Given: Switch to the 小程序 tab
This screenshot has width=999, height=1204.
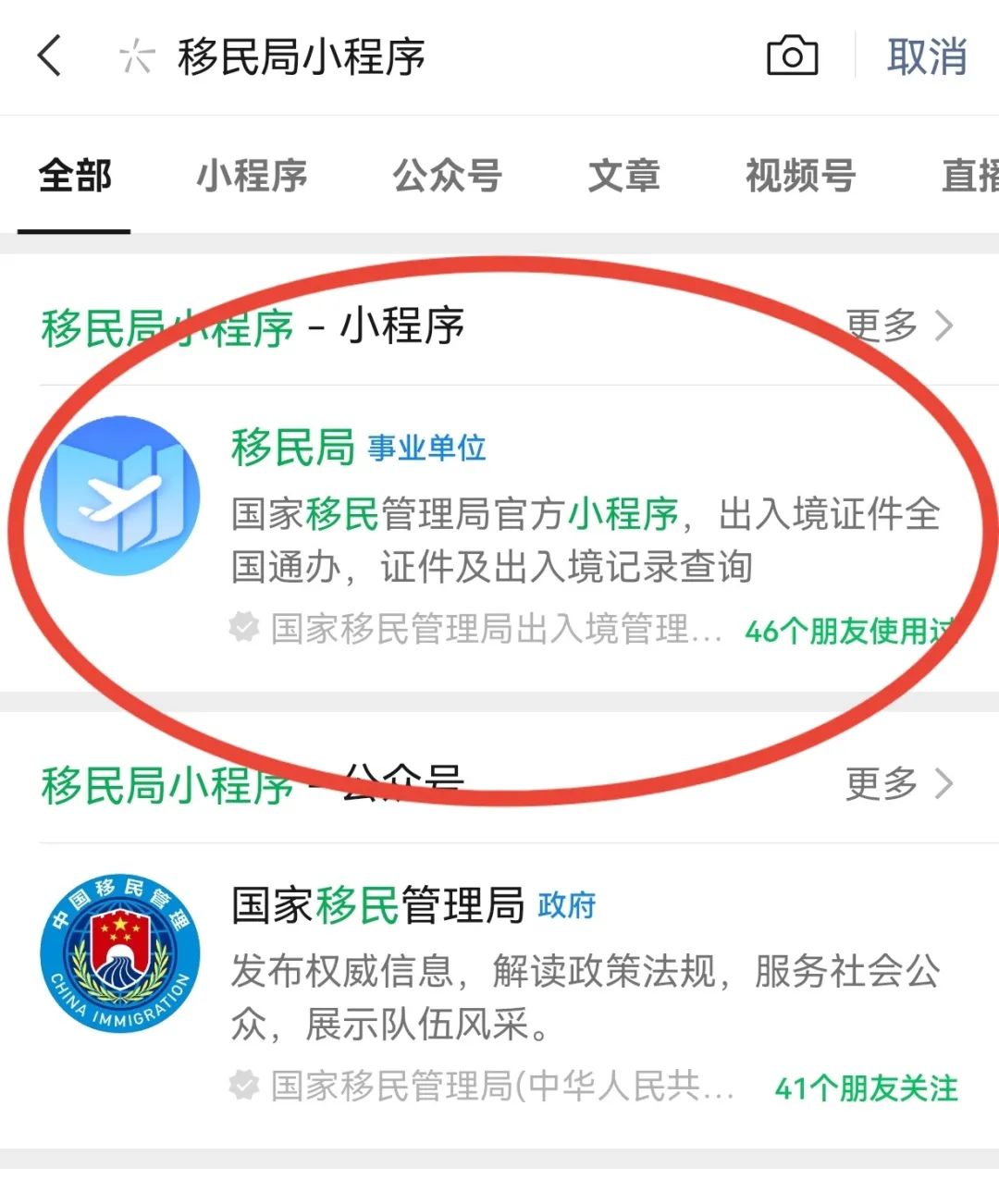Looking at the screenshot, I should [253, 177].
